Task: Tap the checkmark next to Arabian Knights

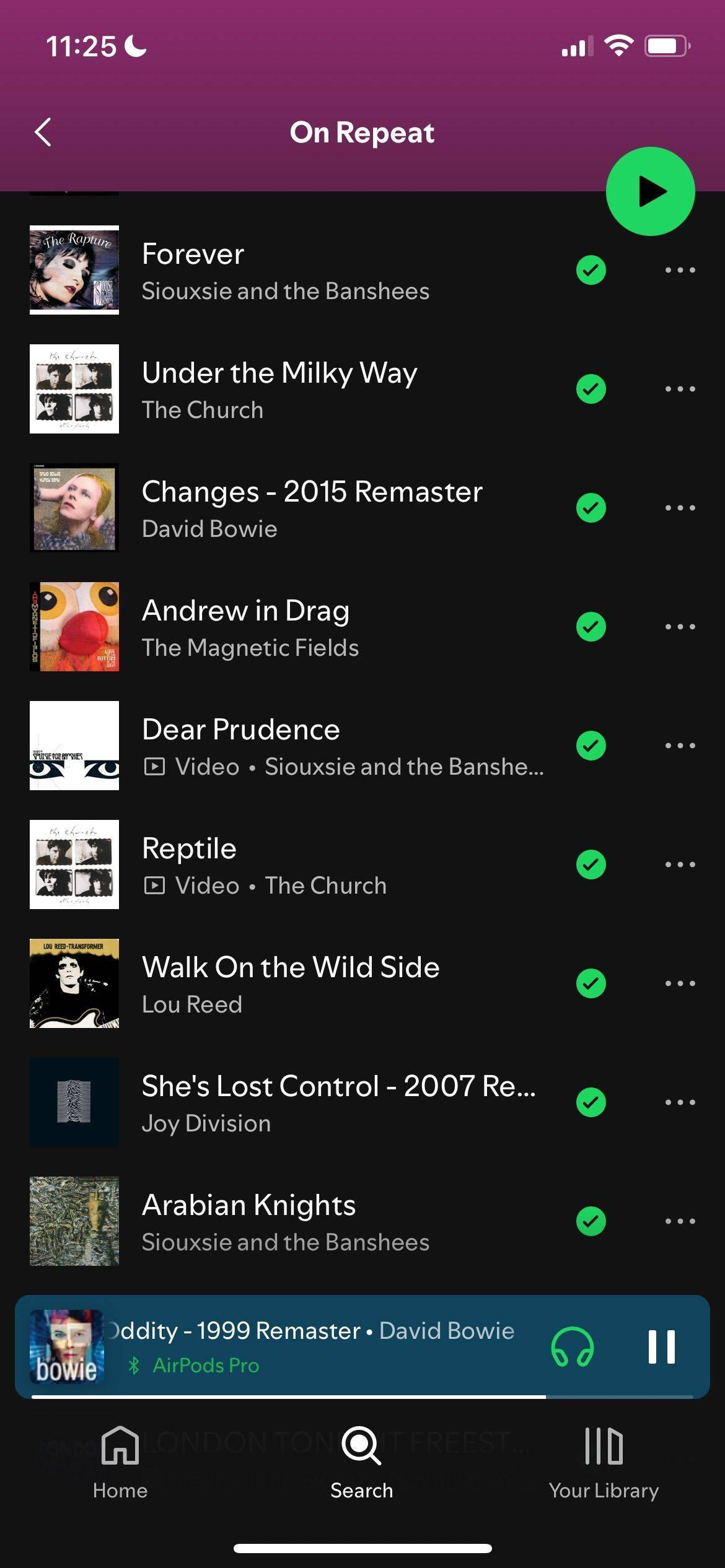Action: (591, 1221)
